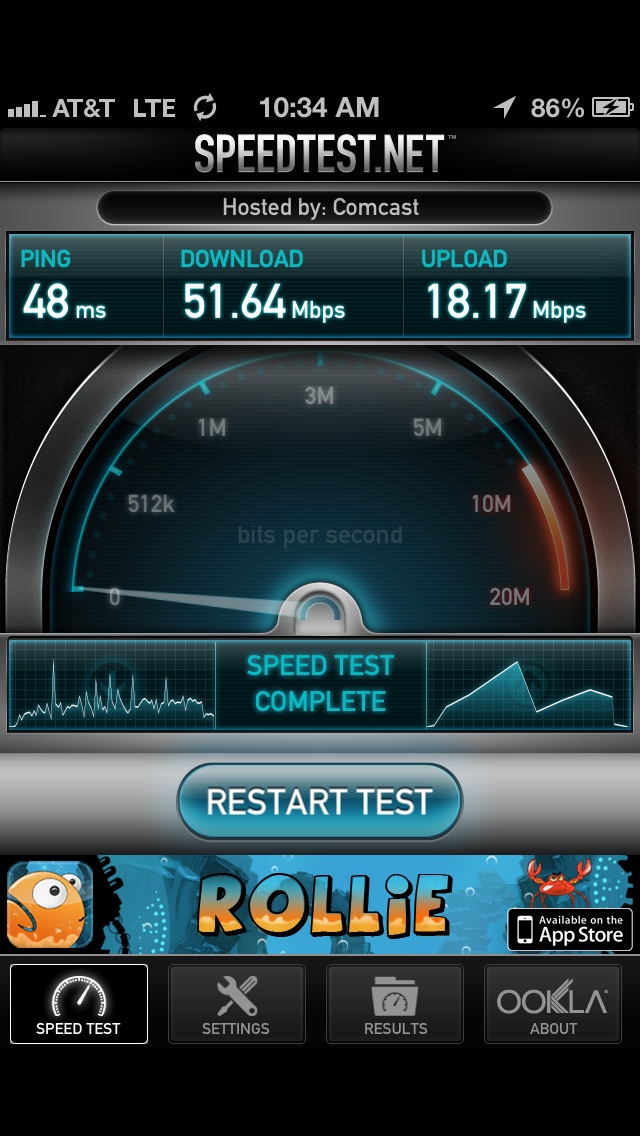Select the Speed Test tab

[x=78, y=1003]
